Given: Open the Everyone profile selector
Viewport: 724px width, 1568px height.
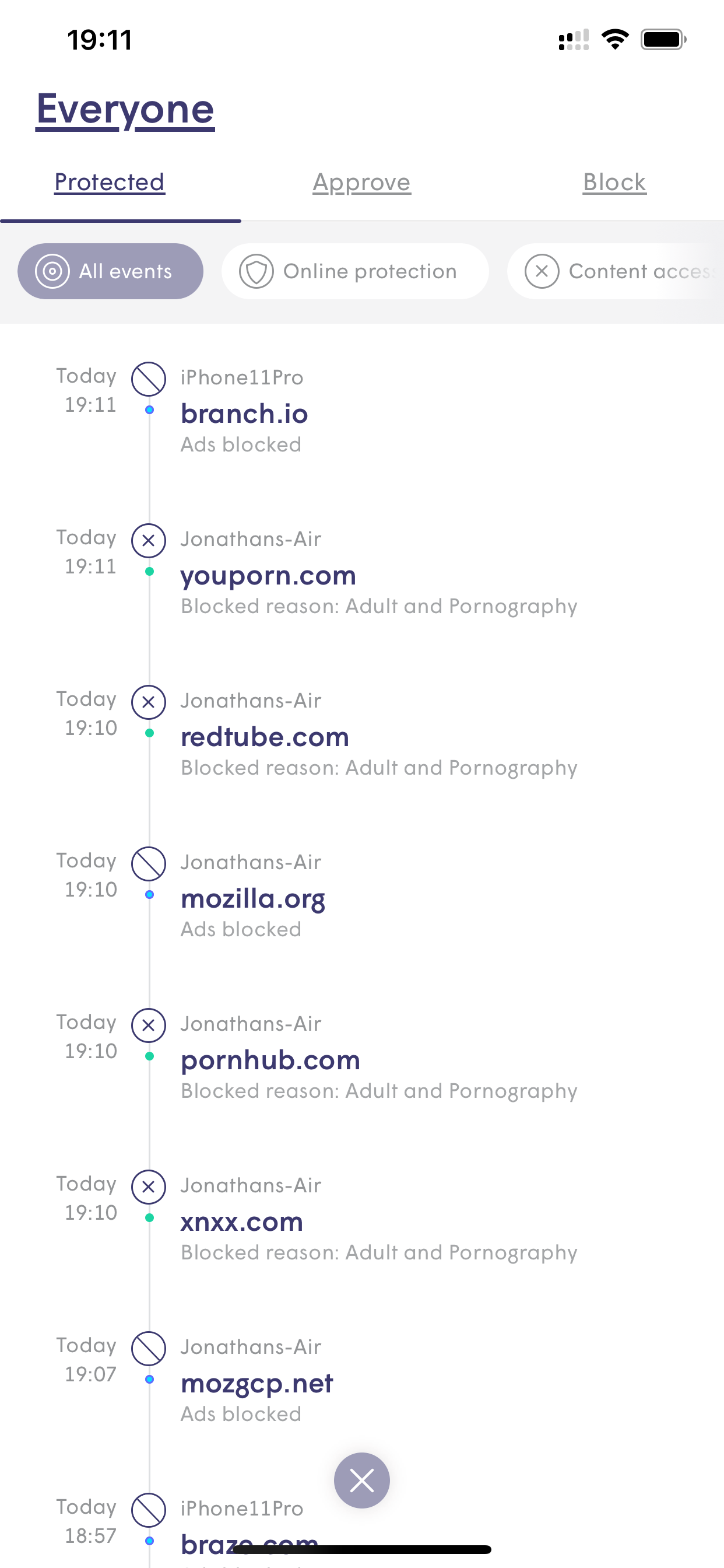Looking at the screenshot, I should click(x=125, y=110).
